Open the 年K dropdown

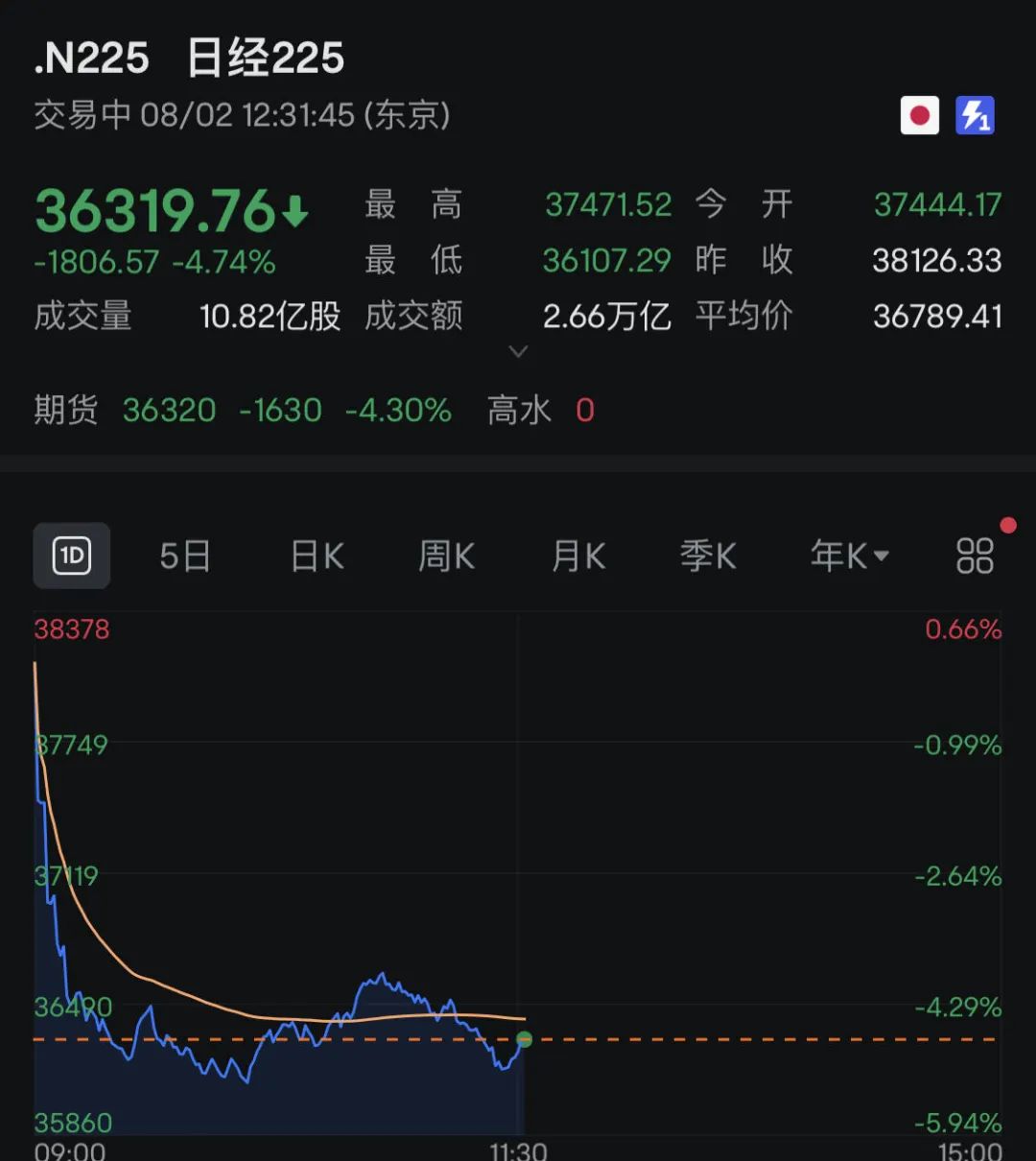click(x=849, y=556)
